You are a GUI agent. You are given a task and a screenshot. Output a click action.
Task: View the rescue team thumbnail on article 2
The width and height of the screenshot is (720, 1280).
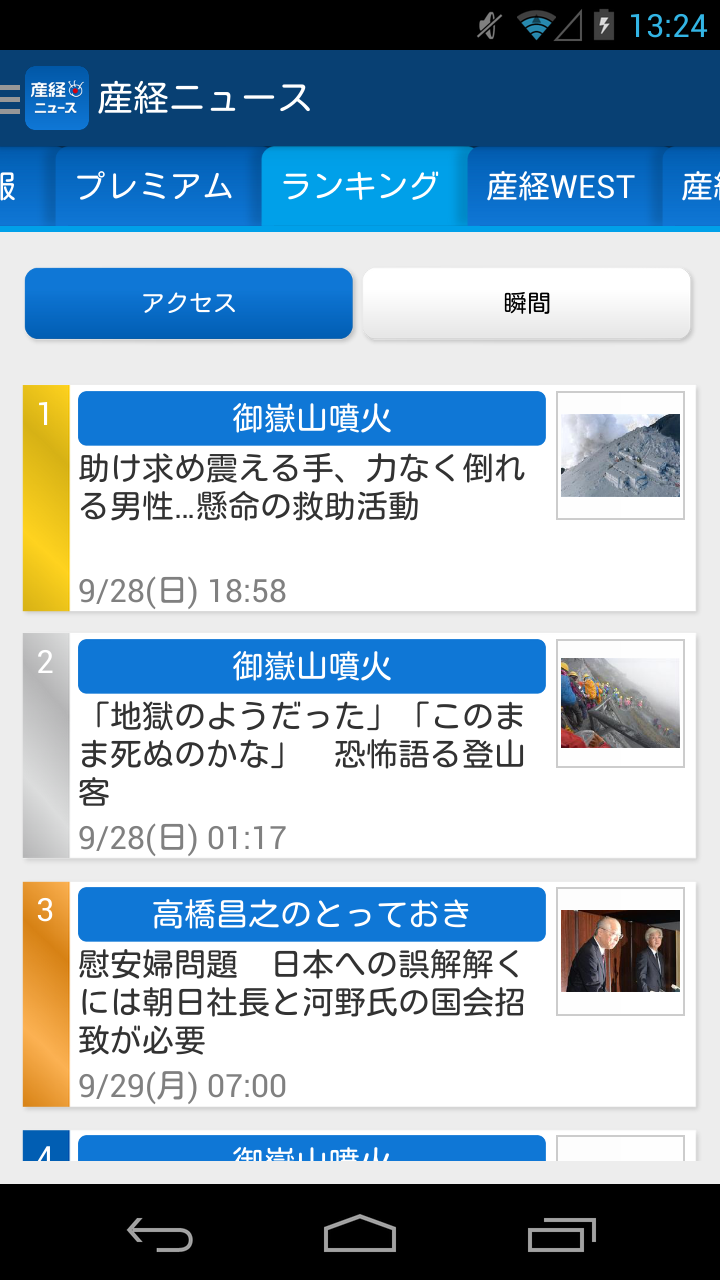coord(620,703)
